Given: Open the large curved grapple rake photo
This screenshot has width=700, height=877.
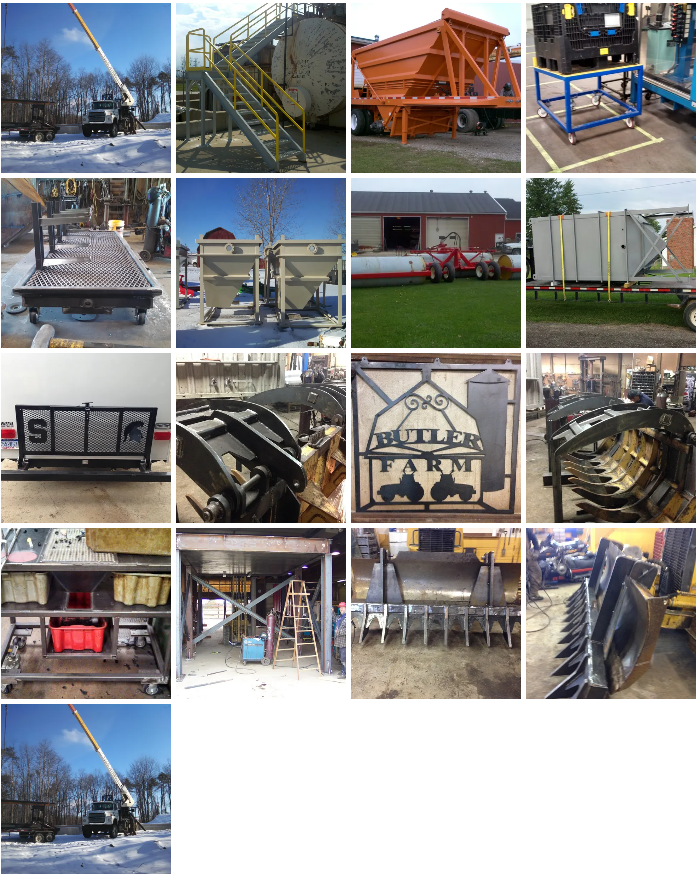Looking at the screenshot, I should pyautogui.click(x=611, y=438).
